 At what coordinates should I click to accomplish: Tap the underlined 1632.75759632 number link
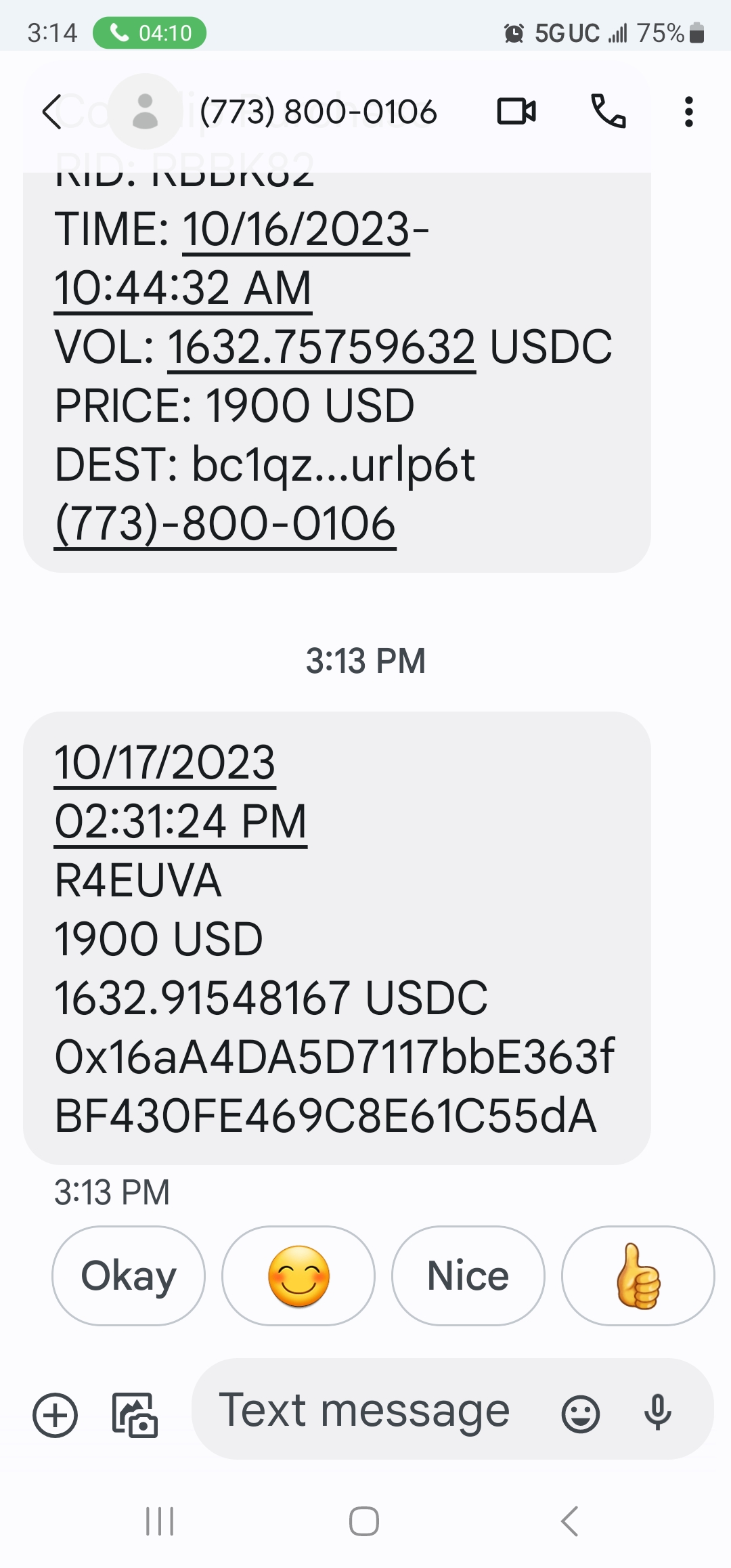[x=322, y=347]
